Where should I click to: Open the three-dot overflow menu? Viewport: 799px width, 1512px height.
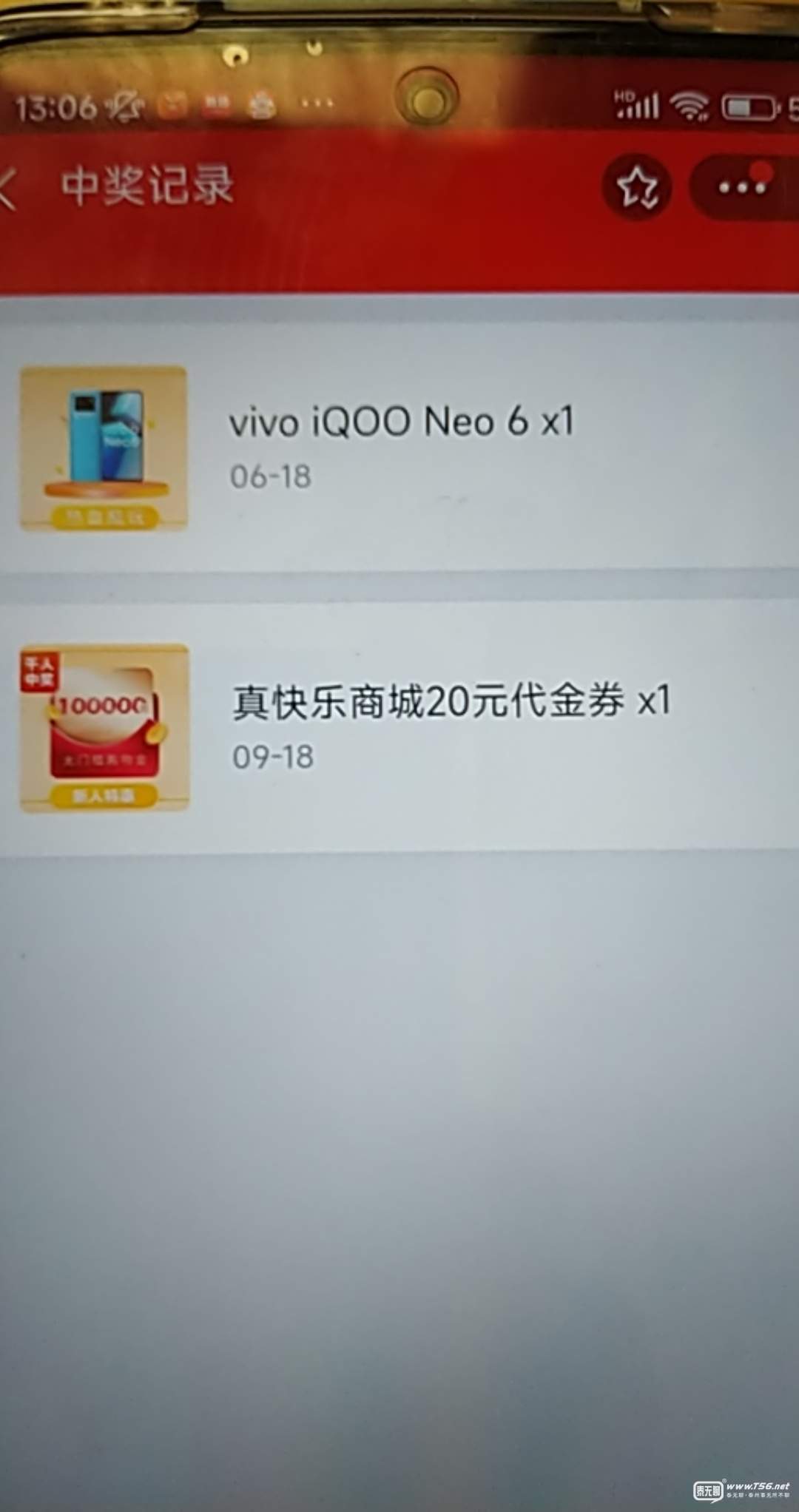pos(742,186)
